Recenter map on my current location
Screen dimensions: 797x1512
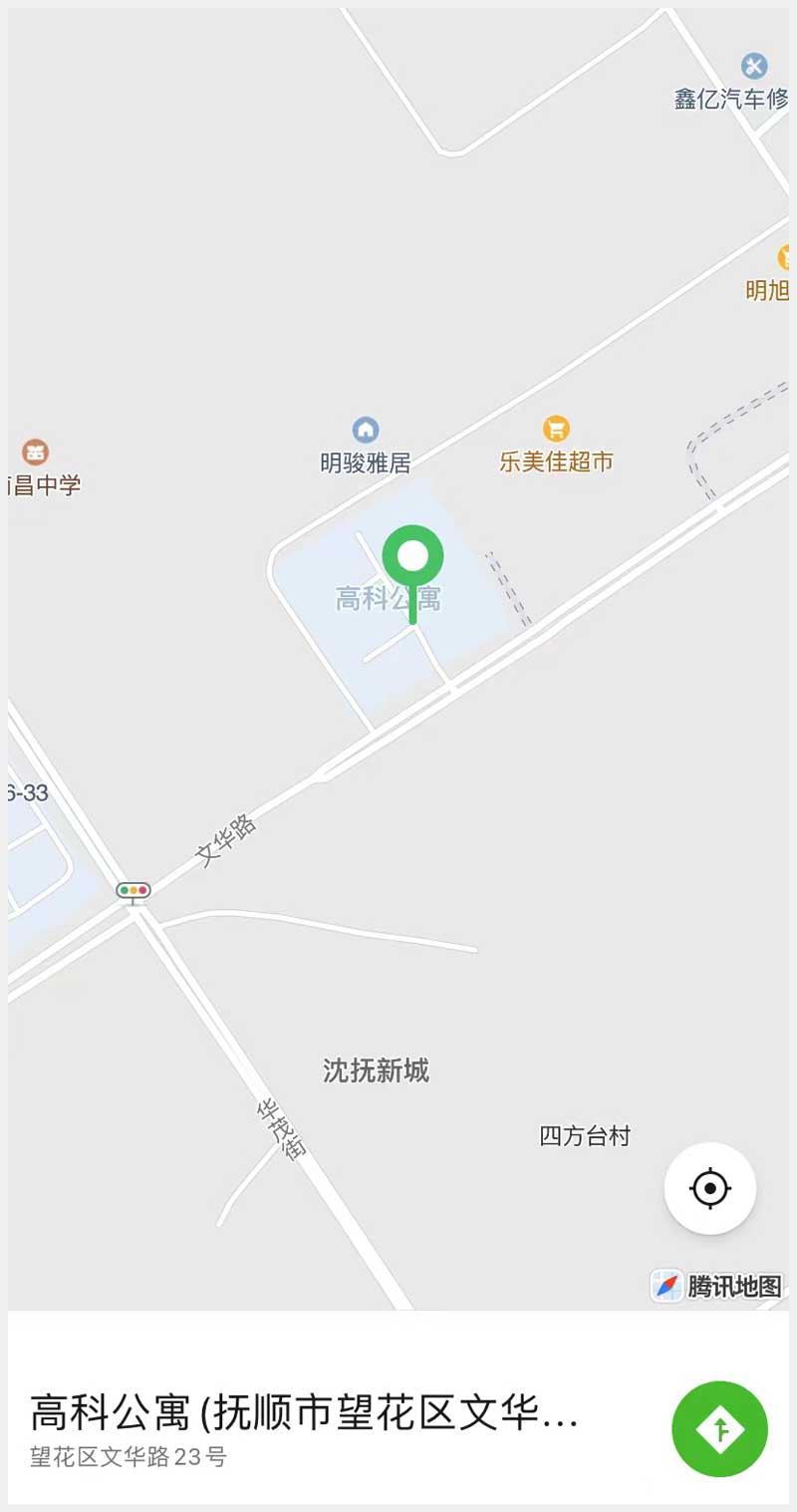709,1188
